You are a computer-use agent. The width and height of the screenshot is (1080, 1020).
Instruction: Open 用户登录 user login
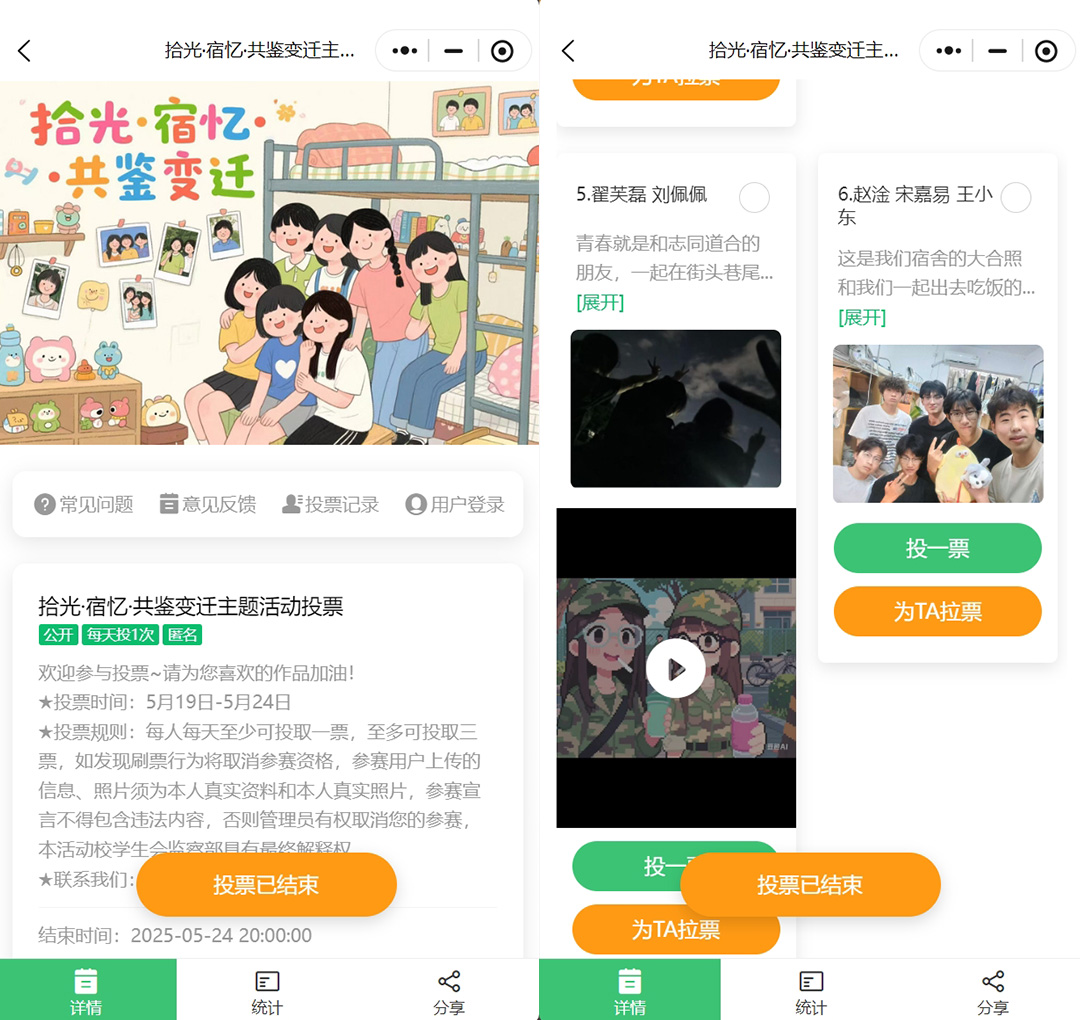pos(455,505)
